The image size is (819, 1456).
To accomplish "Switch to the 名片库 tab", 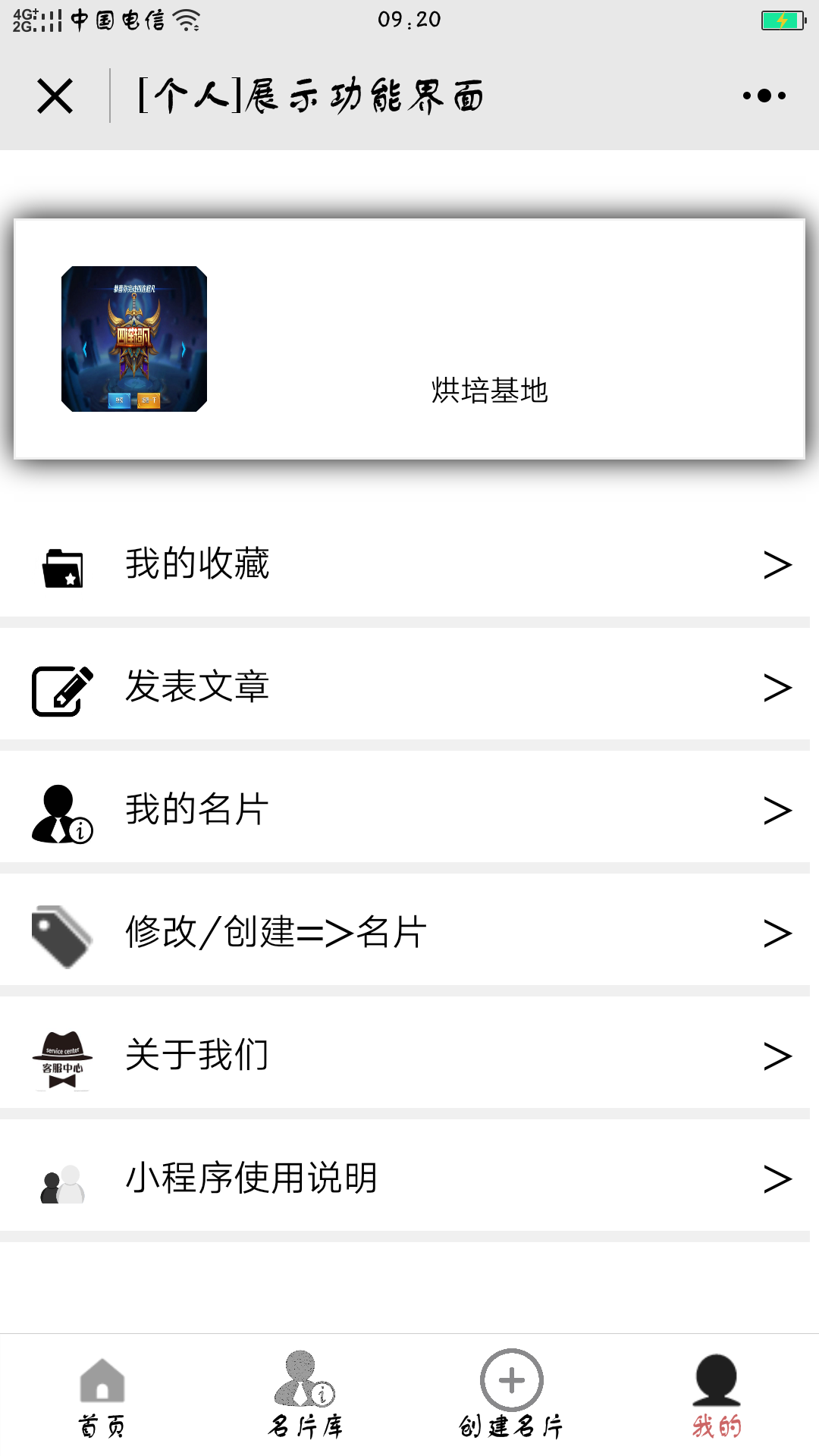I will click(x=306, y=1395).
